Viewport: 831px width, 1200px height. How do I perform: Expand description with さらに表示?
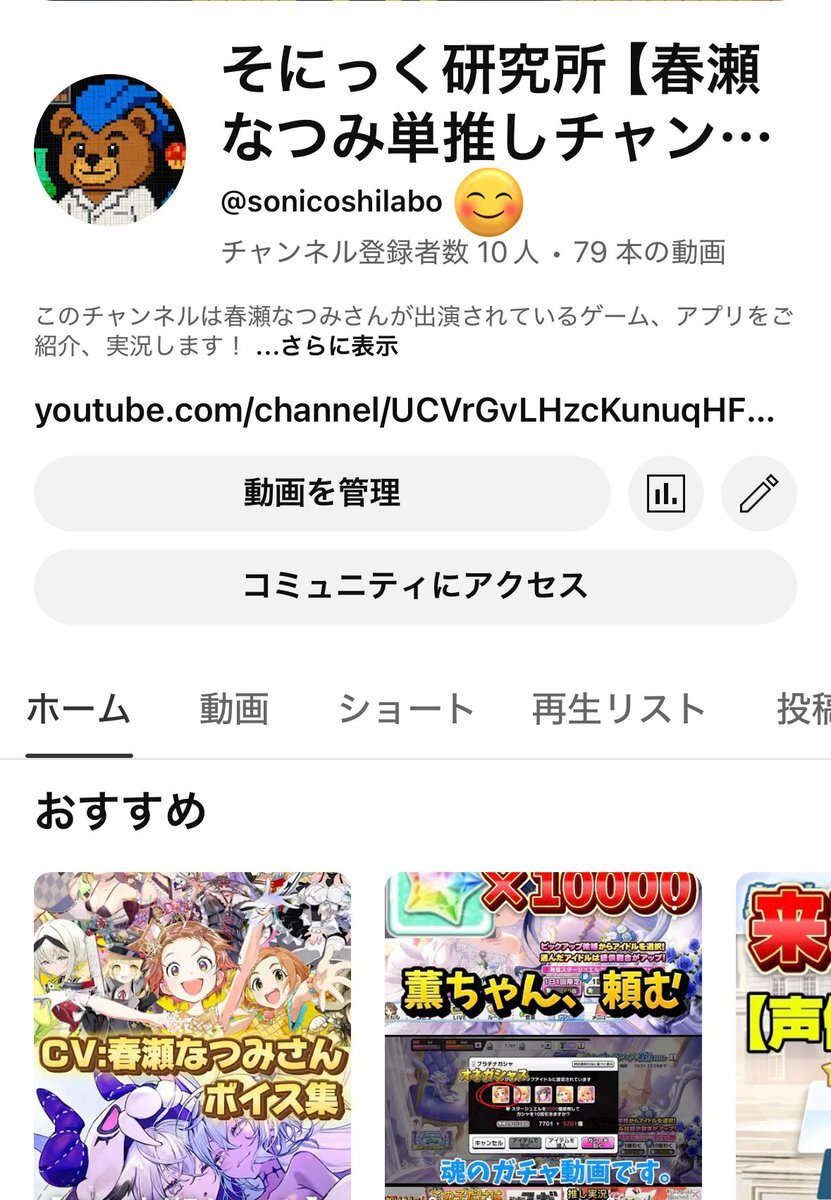point(327,347)
